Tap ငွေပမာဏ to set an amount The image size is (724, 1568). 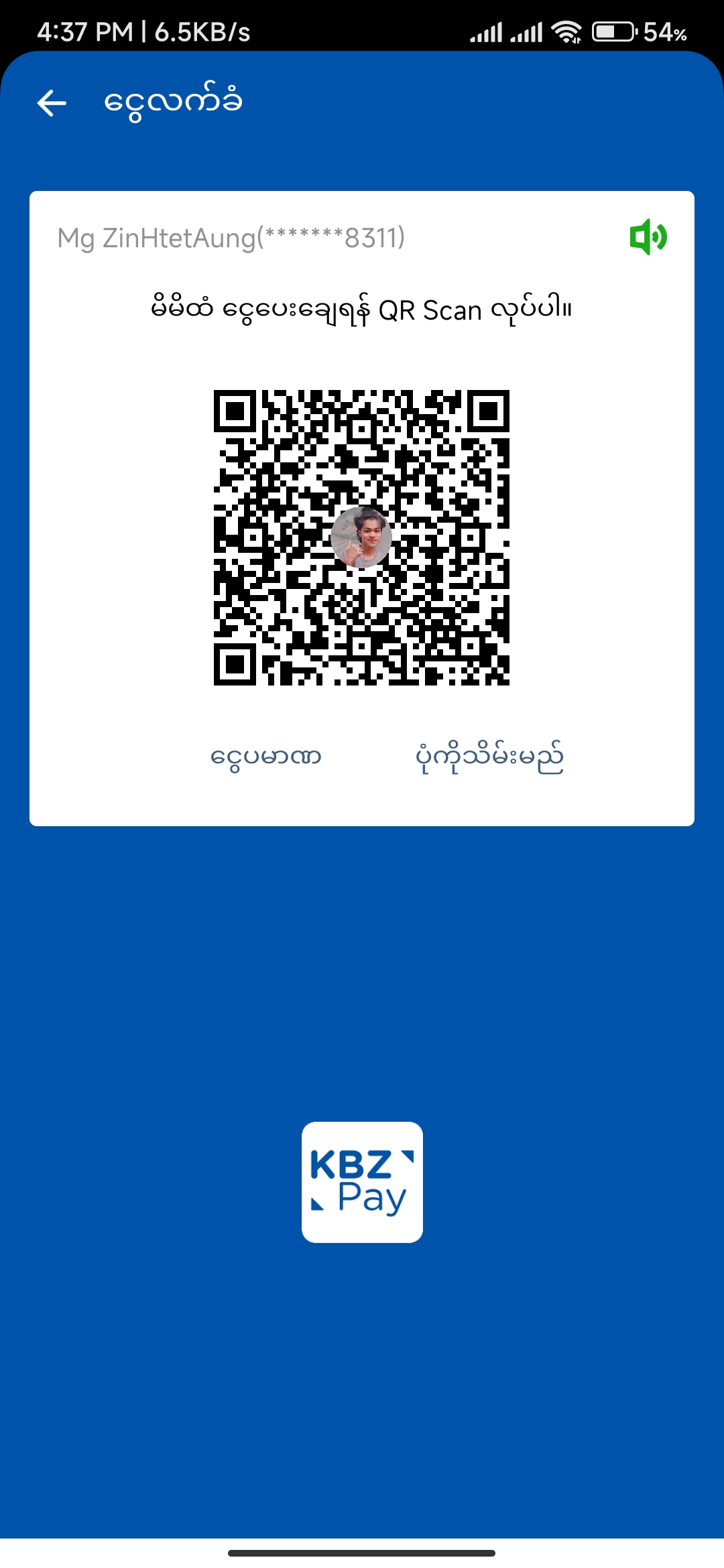click(265, 757)
